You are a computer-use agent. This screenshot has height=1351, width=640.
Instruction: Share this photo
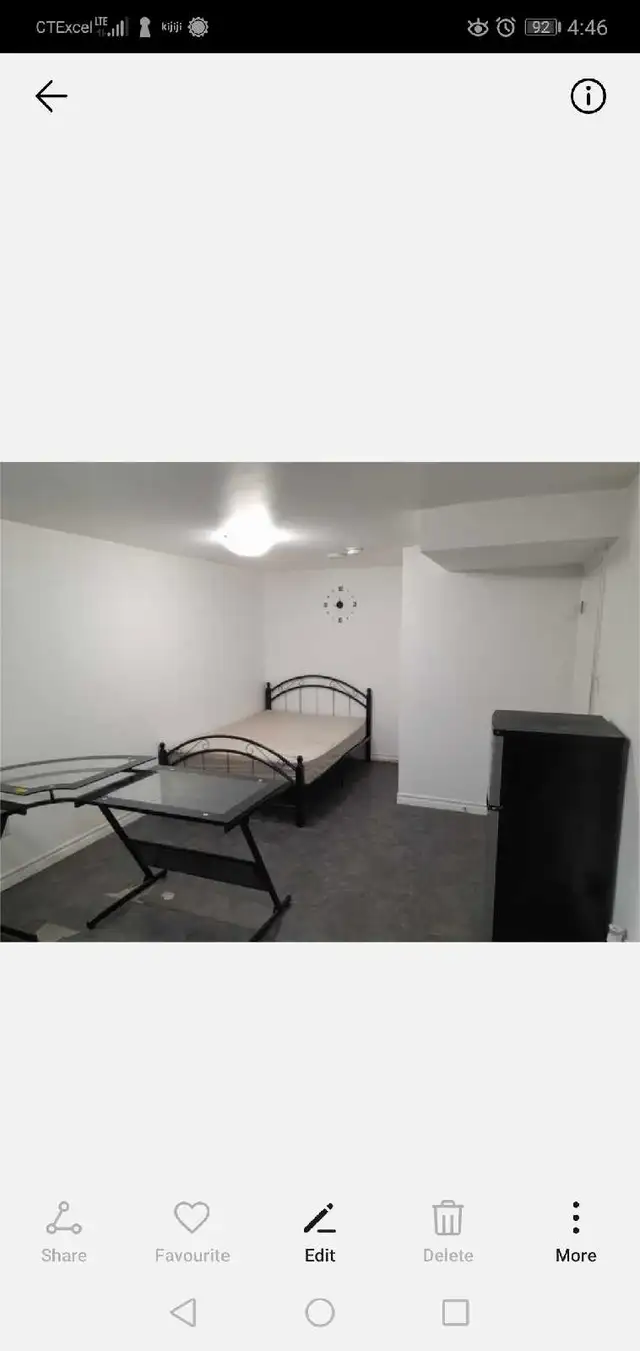64,1232
